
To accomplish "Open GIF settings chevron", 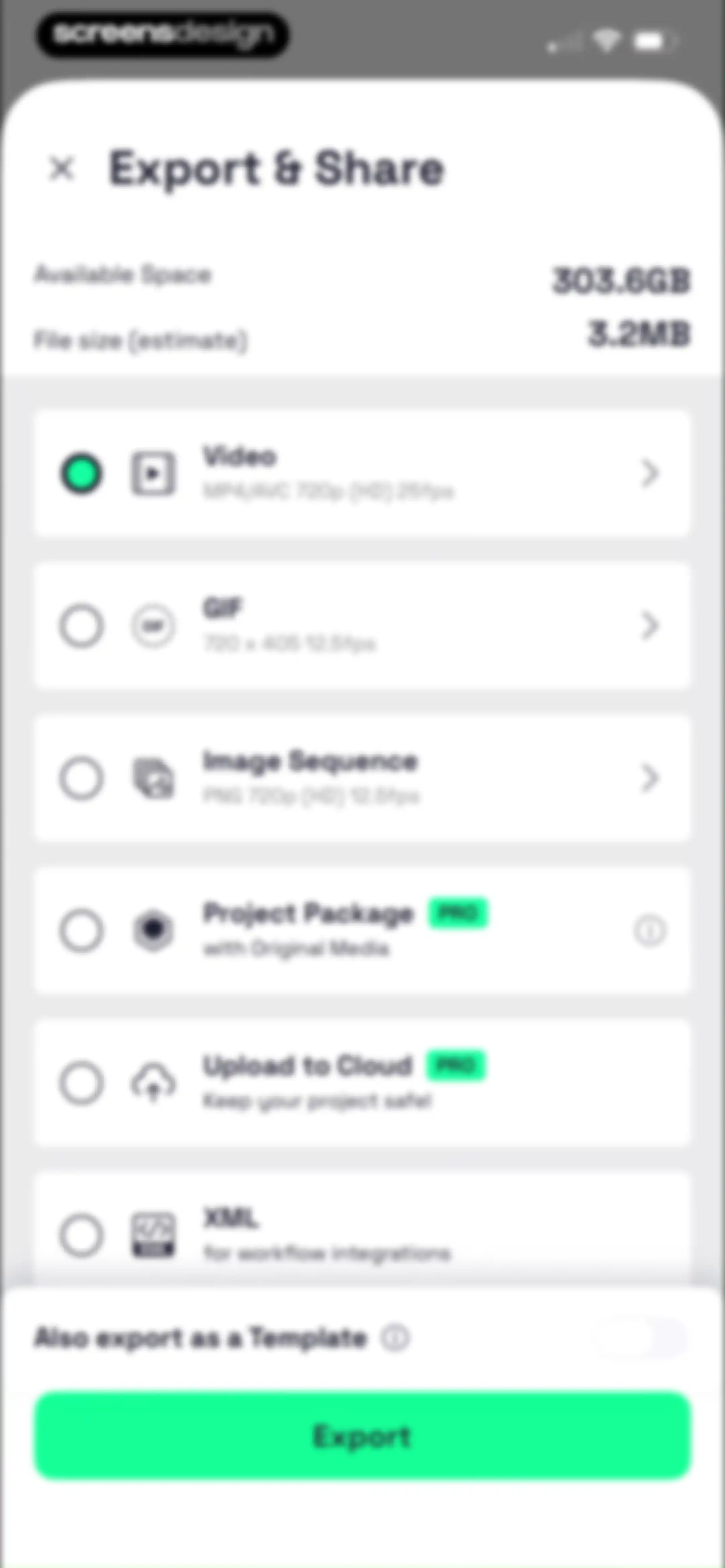I will click(650, 625).
